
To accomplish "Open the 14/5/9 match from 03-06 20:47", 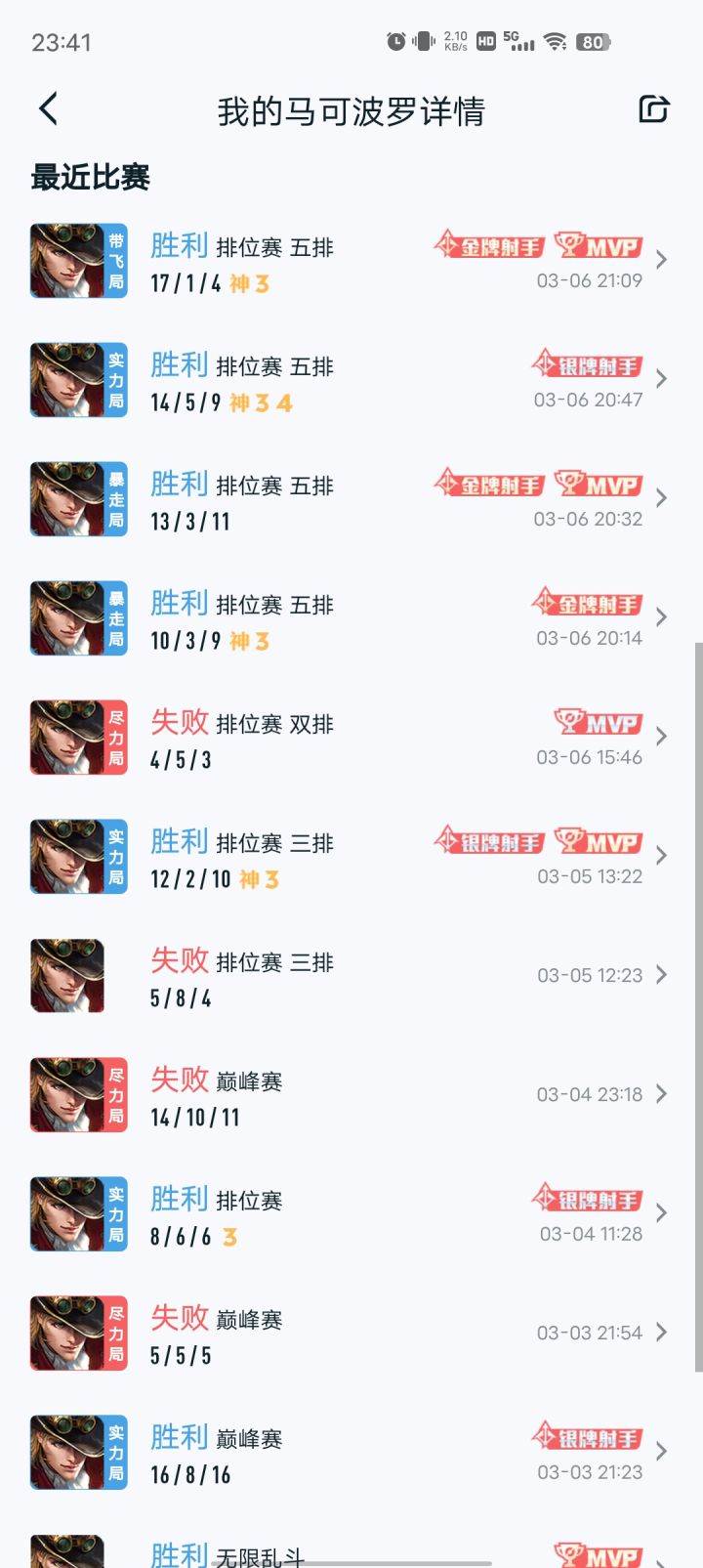I will (351, 380).
